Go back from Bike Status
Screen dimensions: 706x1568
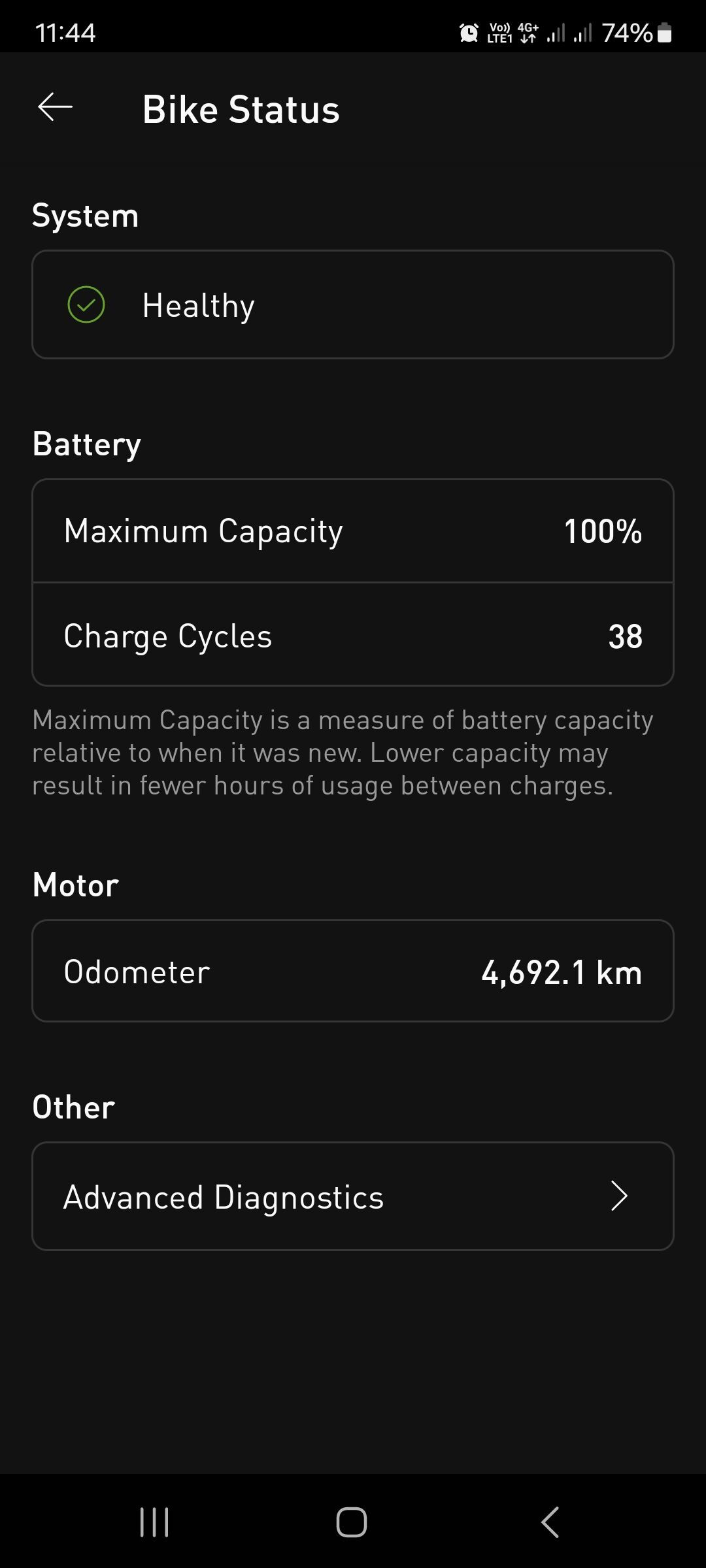coord(55,108)
